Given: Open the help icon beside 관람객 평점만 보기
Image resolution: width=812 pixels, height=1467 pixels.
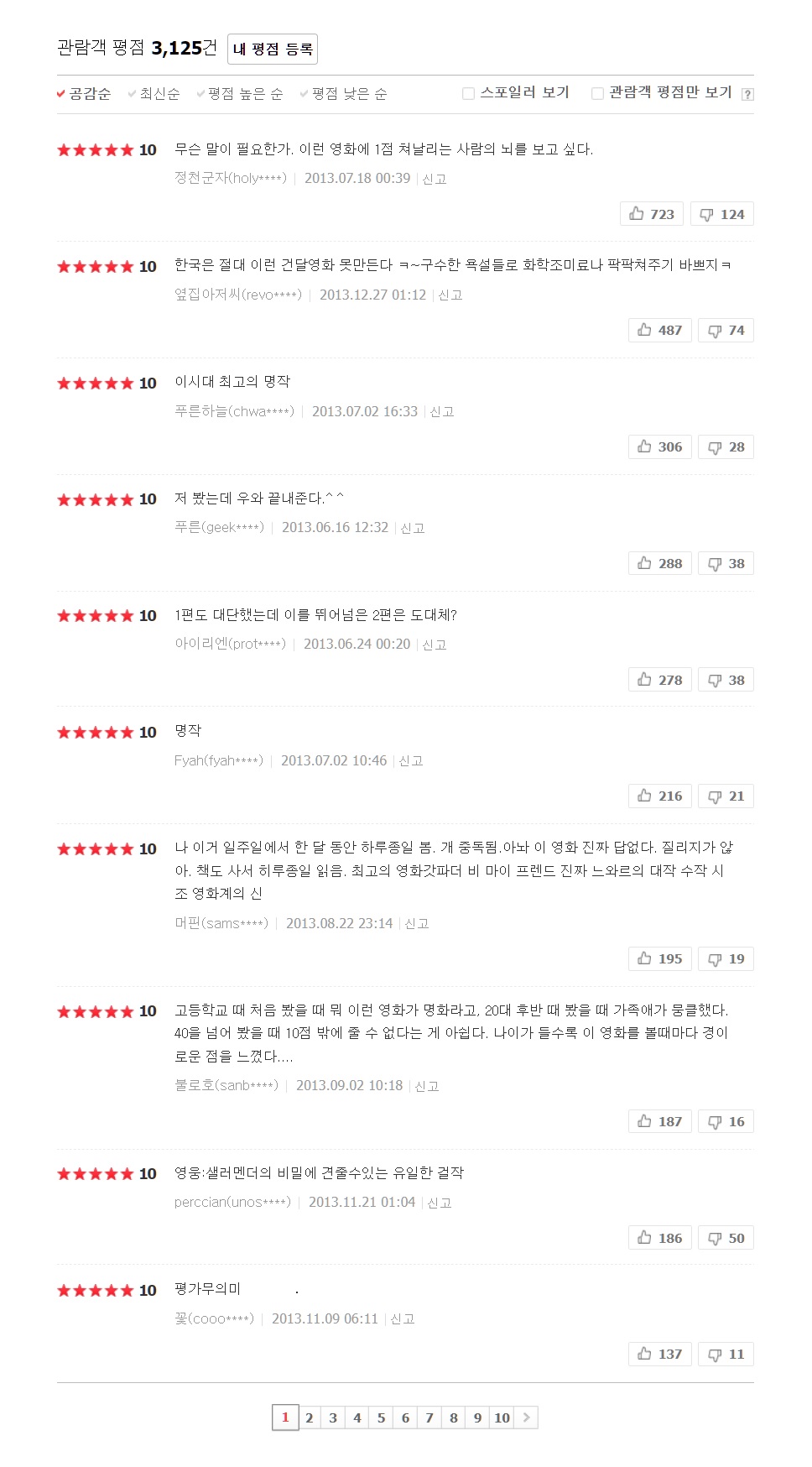Looking at the screenshot, I should point(747,94).
